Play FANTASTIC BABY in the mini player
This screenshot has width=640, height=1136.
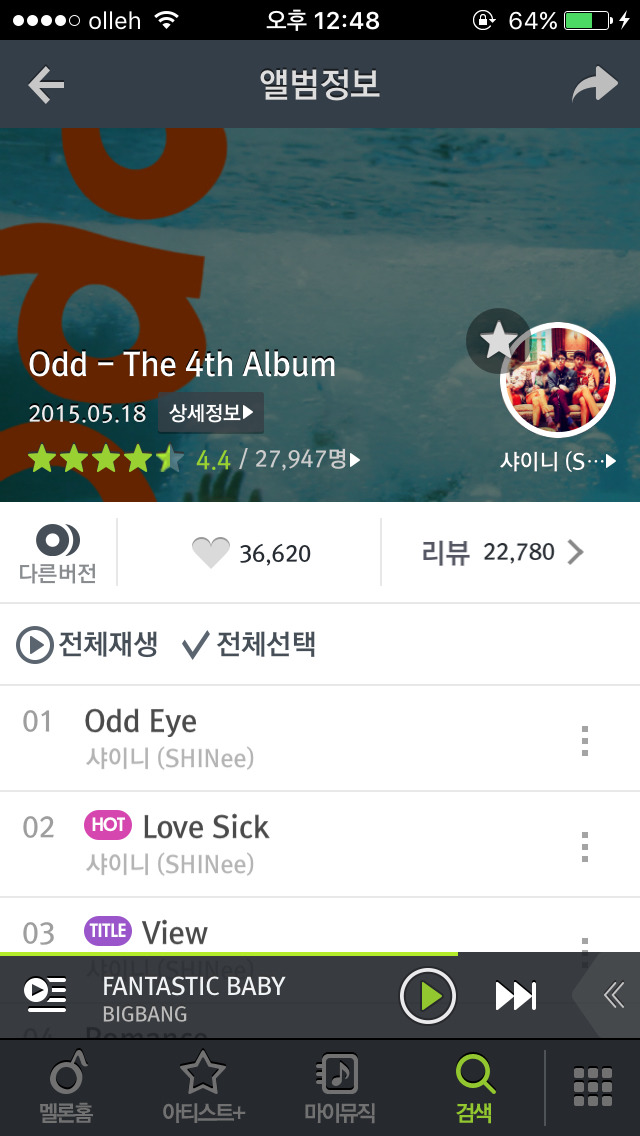[428, 996]
